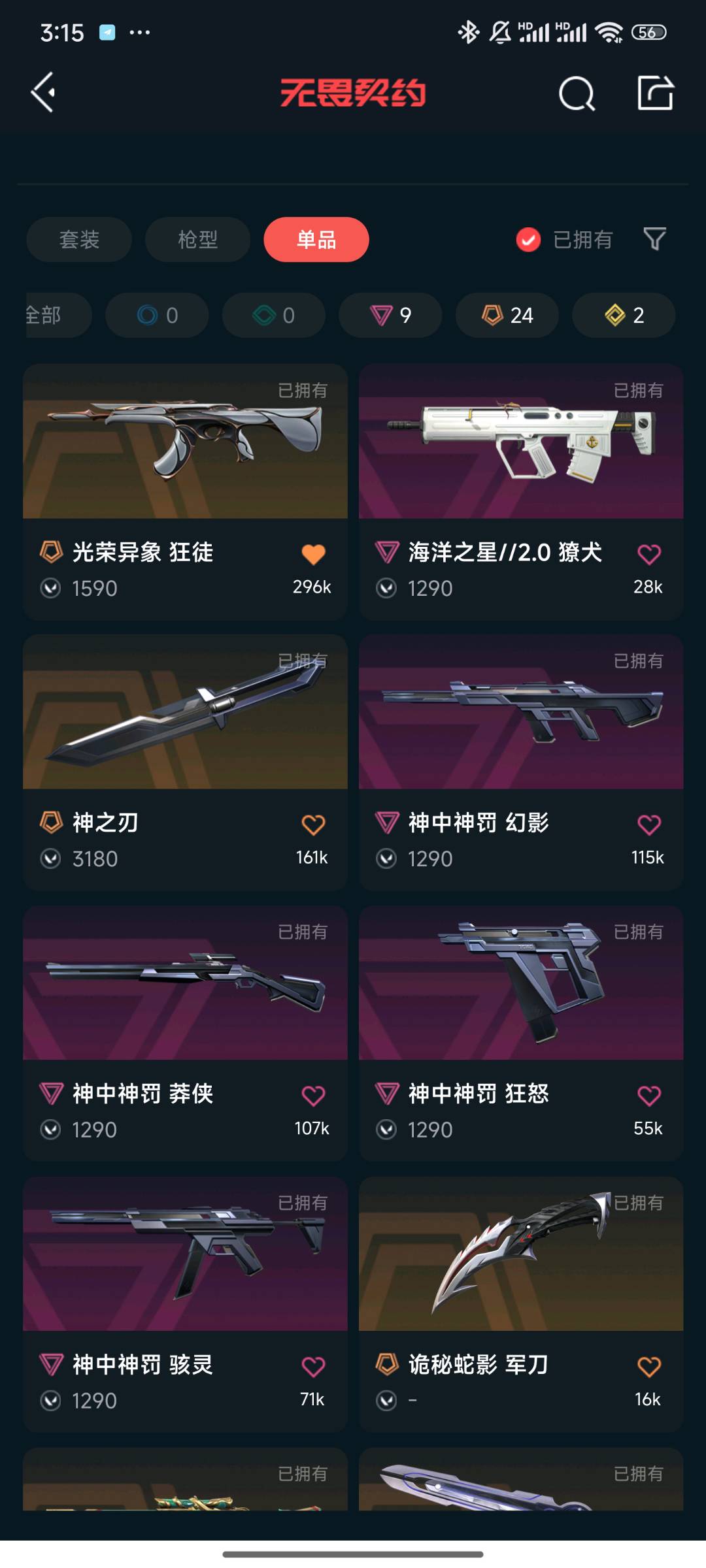The image size is (706, 1568).
Task: Switch to the 枪型 tab
Action: tap(197, 240)
